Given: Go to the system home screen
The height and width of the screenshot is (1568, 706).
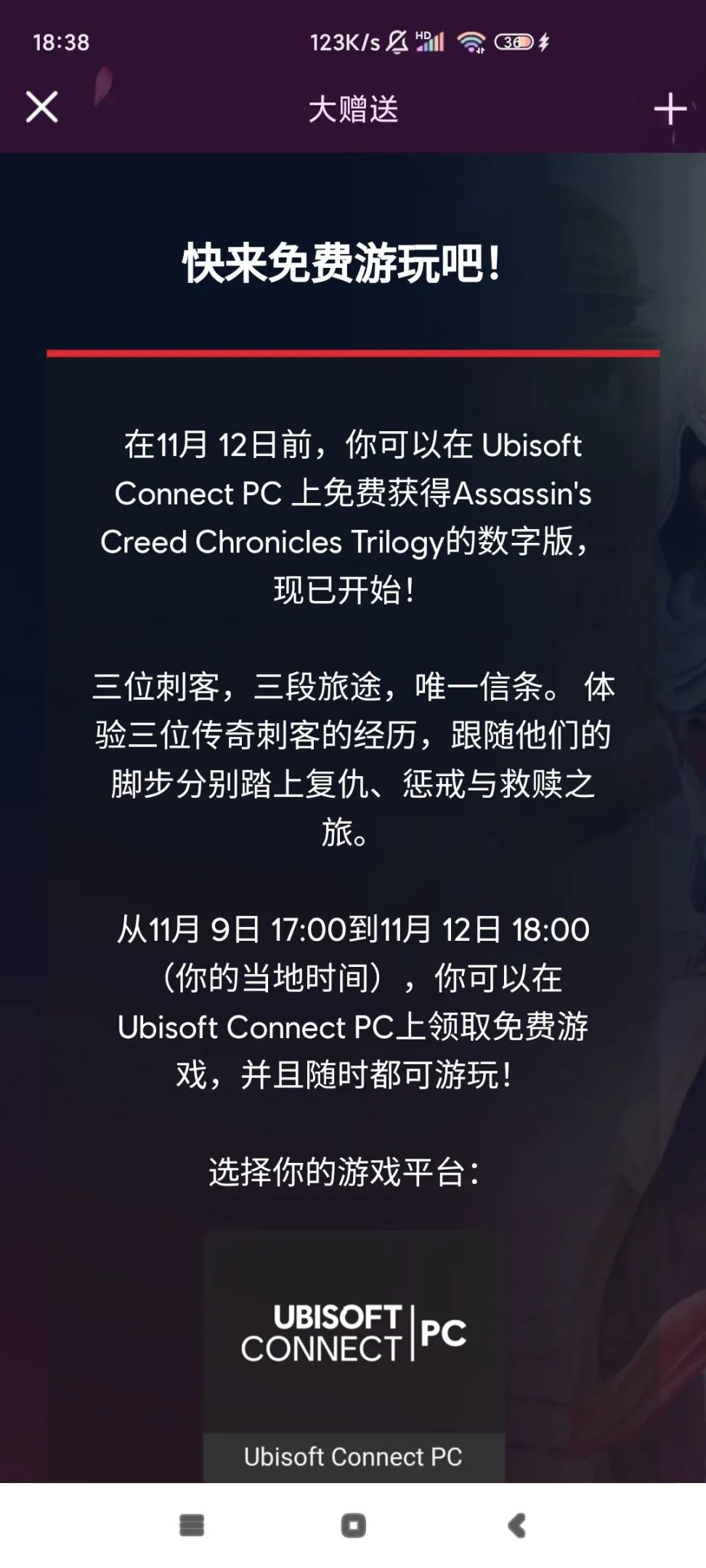Looking at the screenshot, I should pyautogui.click(x=353, y=1525).
